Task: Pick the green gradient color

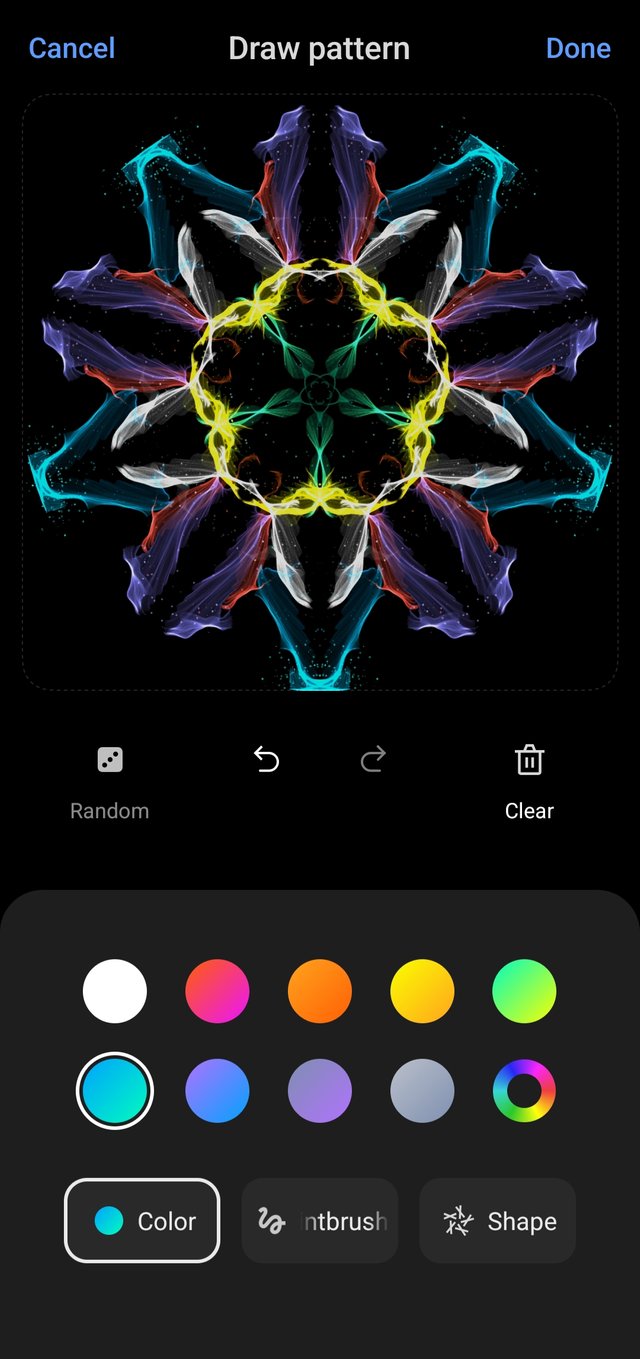Action: tap(524, 991)
